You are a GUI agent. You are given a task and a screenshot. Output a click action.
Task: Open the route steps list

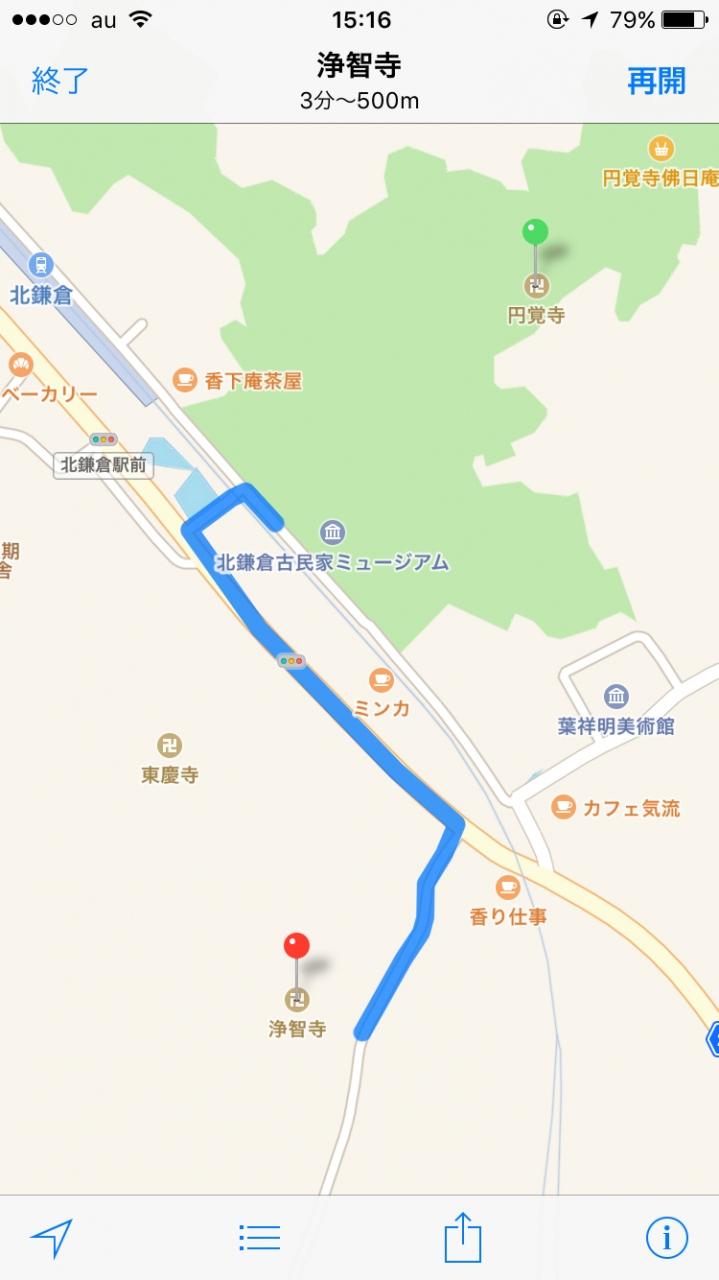click(260, 1238)
